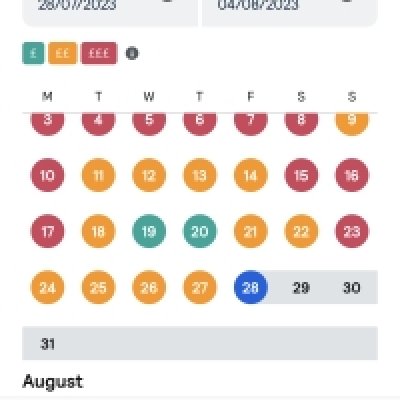
Task: Choose the 21st on the calendar
Action: [x=251, y=231]
